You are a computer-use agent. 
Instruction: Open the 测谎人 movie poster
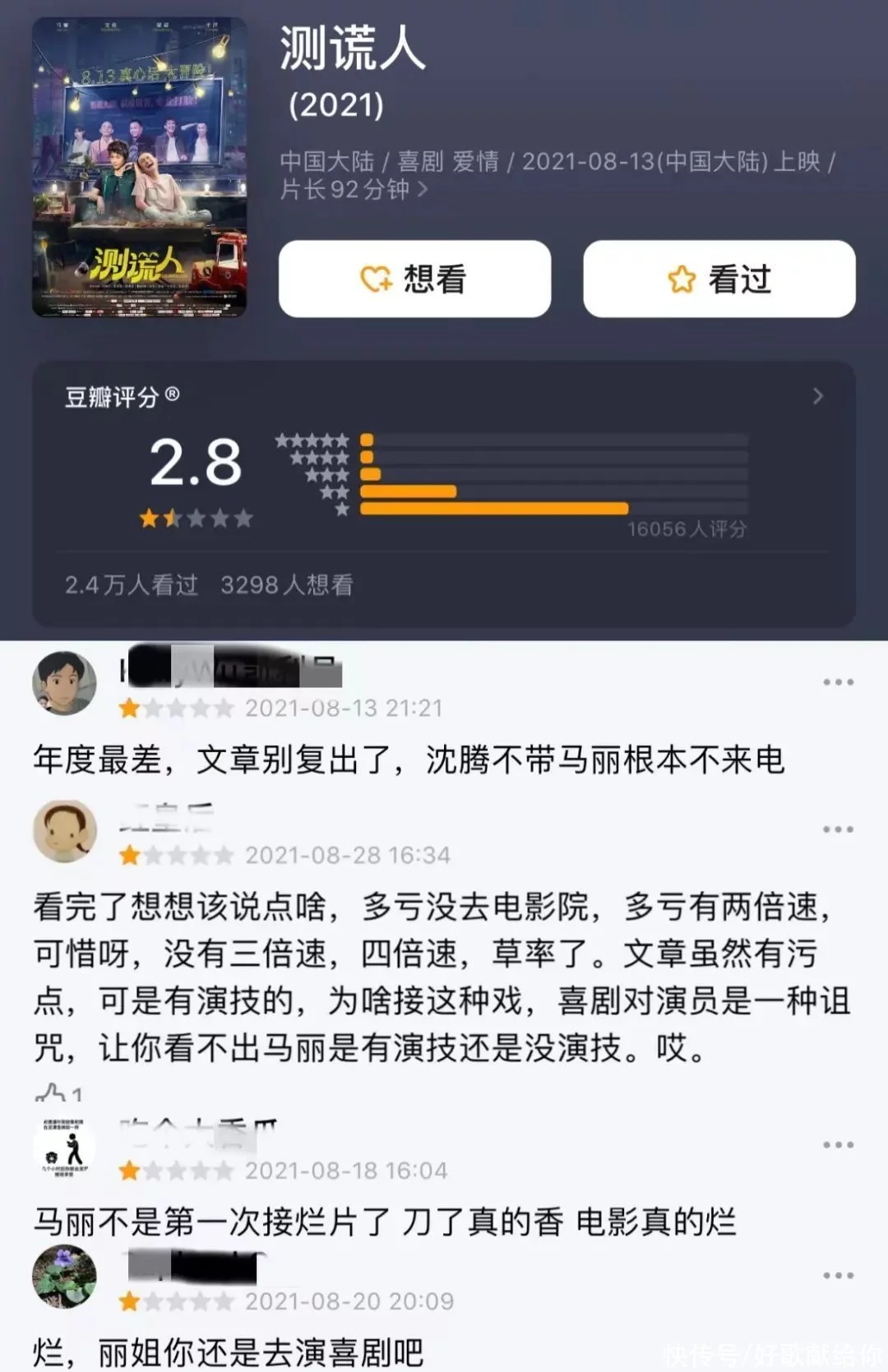point(139,167)
